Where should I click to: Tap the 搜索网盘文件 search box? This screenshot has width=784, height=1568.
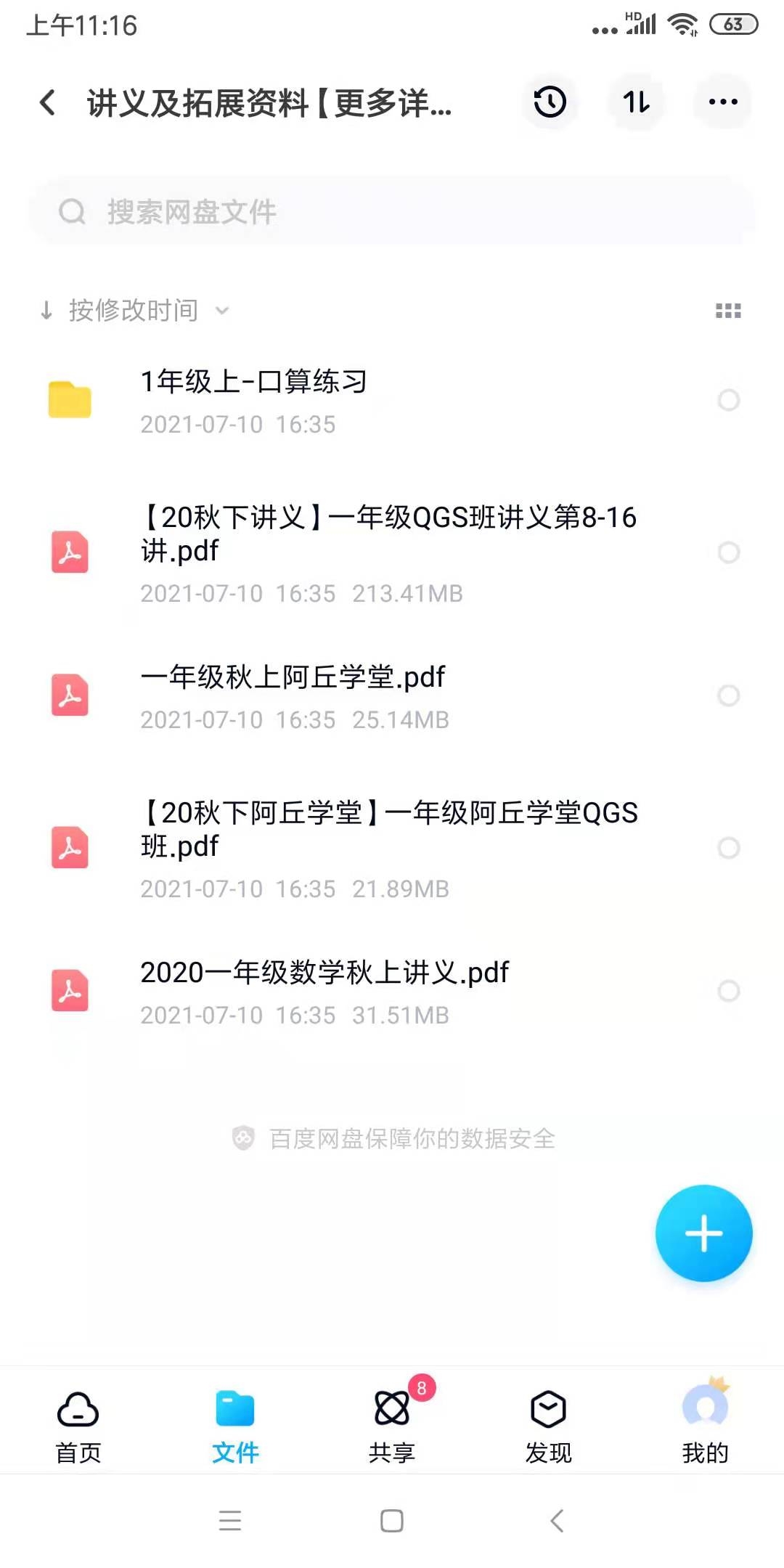point(392,212)
